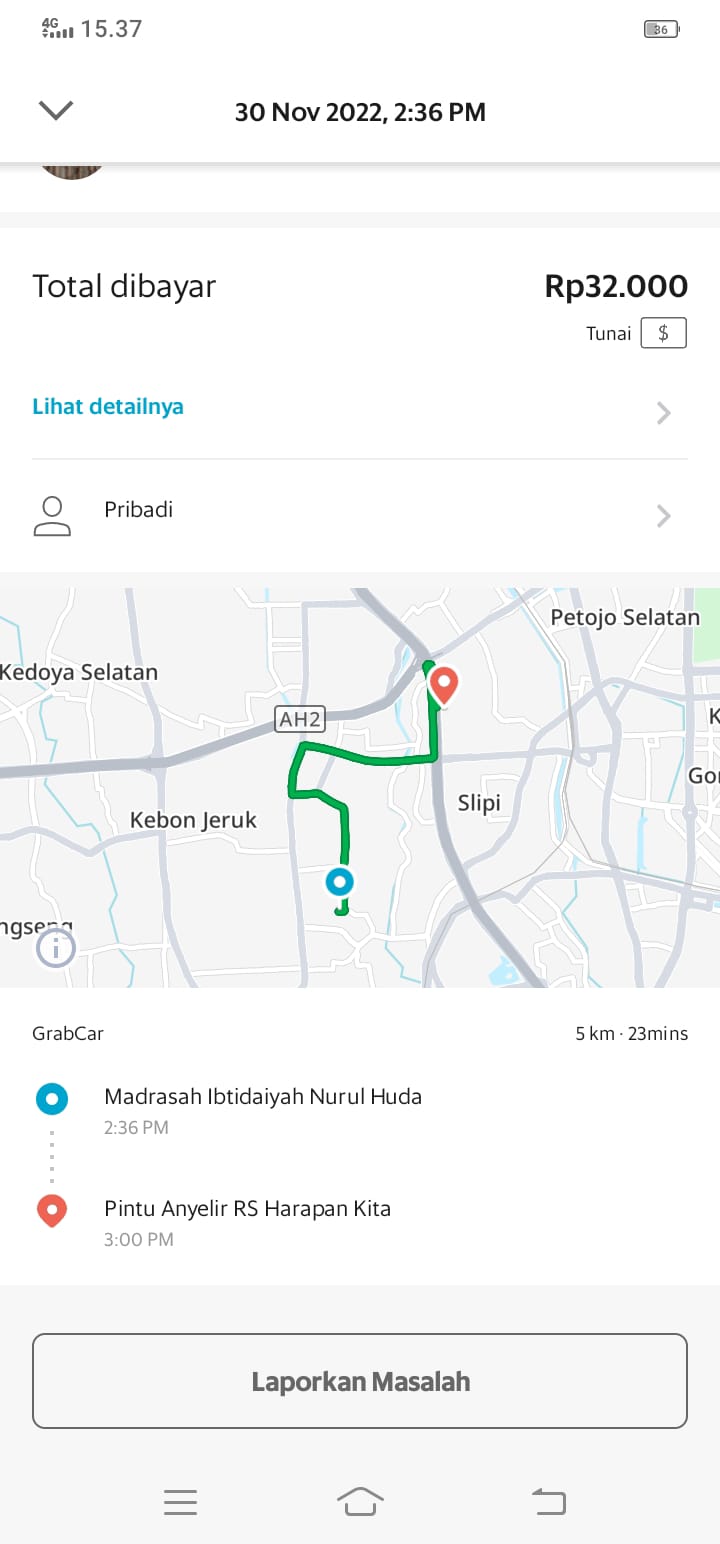Tap the system back button

pyautogui.click(x=548, y=1501)
